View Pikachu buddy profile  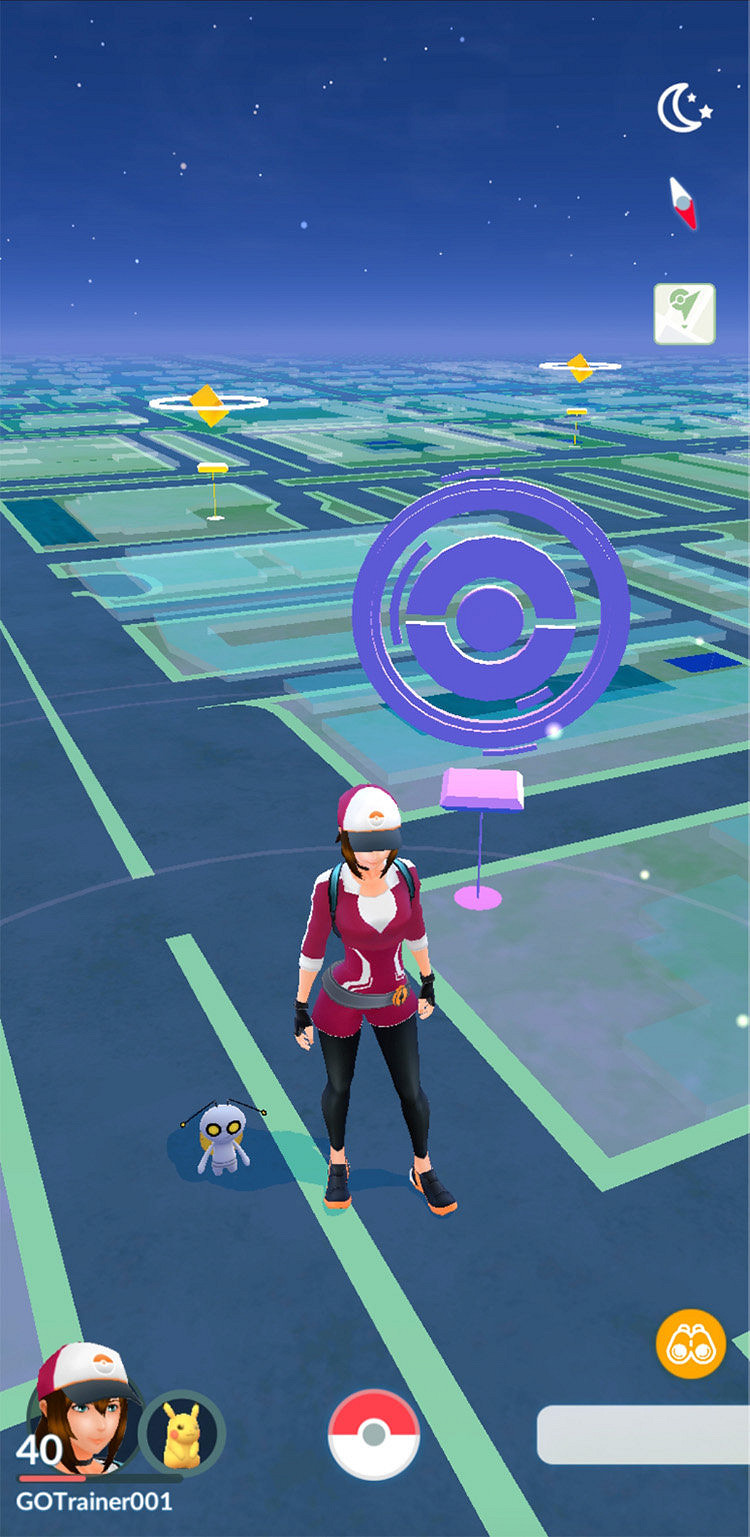point(182,1434)
